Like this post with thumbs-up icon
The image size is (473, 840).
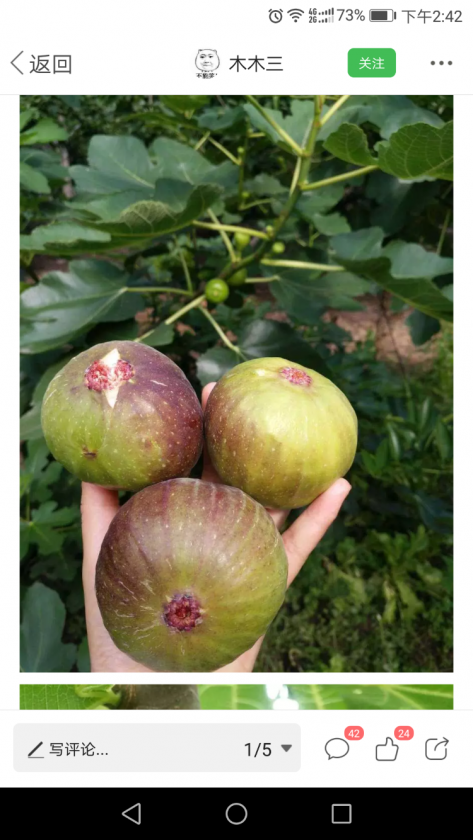pyautogui.click(x=387, y=748)
